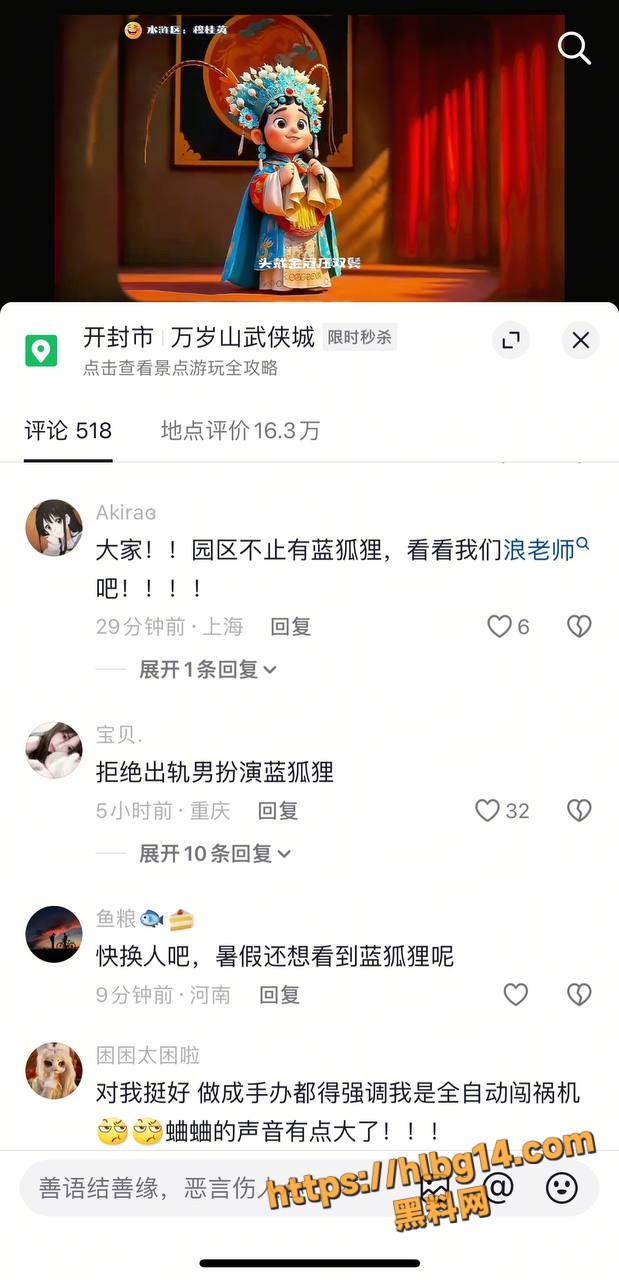Select the 评论 518 tab
Screen dimensions: 619x1280
coord(68,430)
